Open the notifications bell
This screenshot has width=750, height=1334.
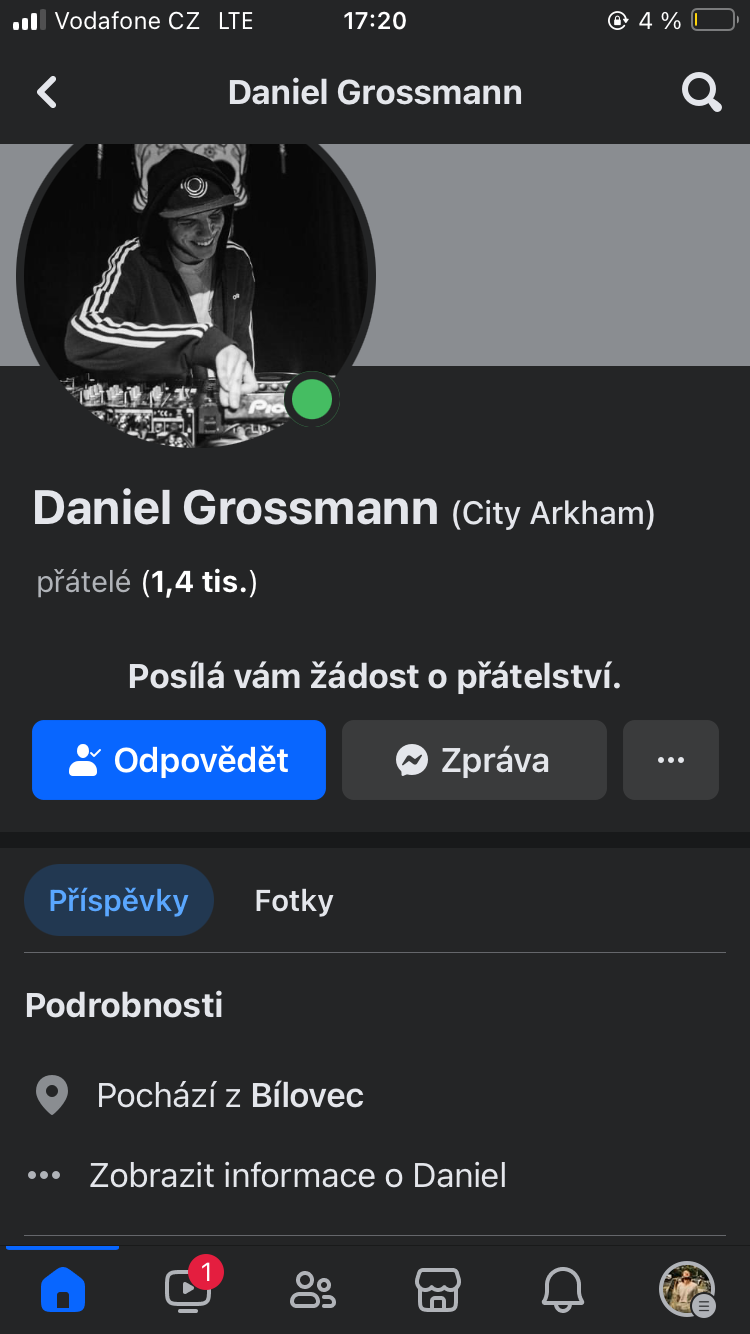coord(562,1290)
